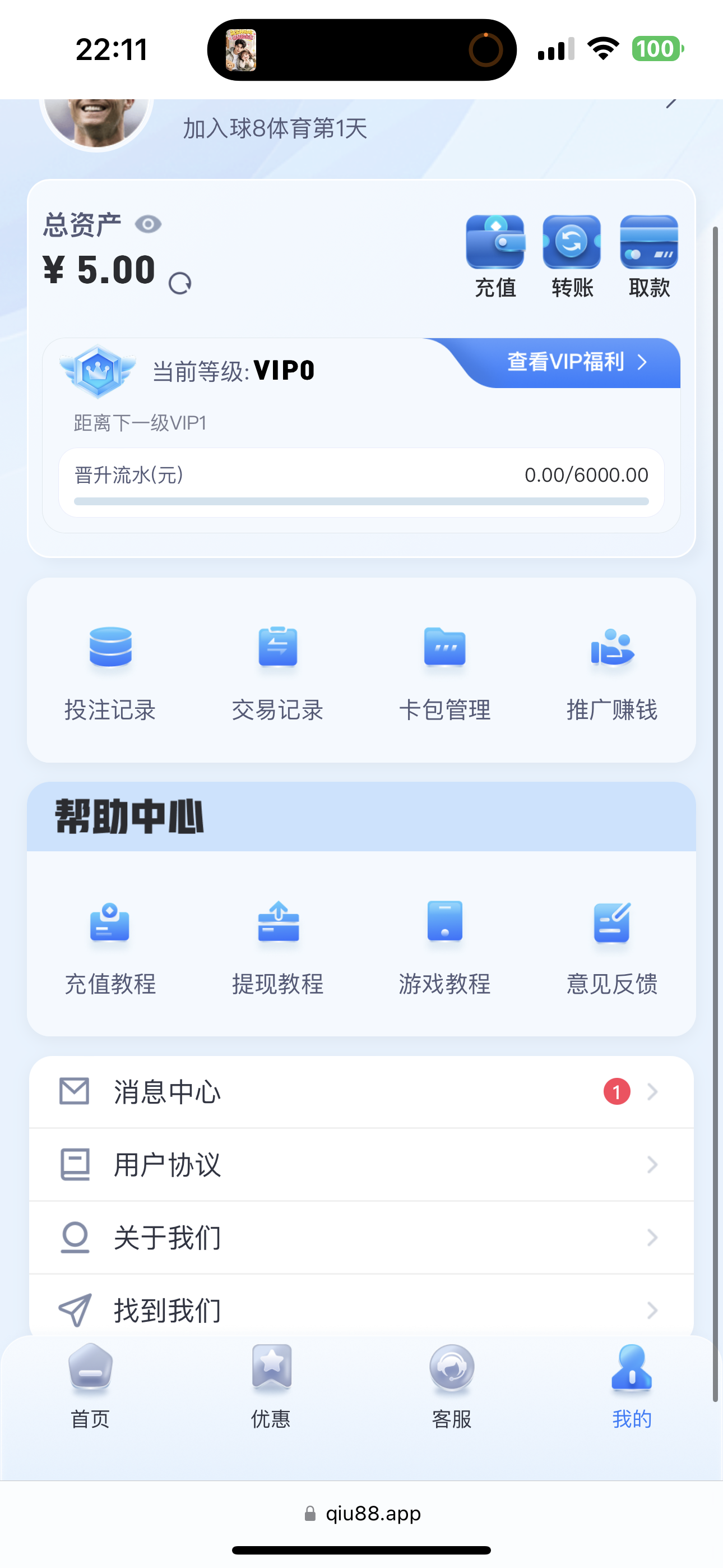Screen dimensions: 723x1568
Task: Open 充值 deposit
Action: (x=495, y=257)
